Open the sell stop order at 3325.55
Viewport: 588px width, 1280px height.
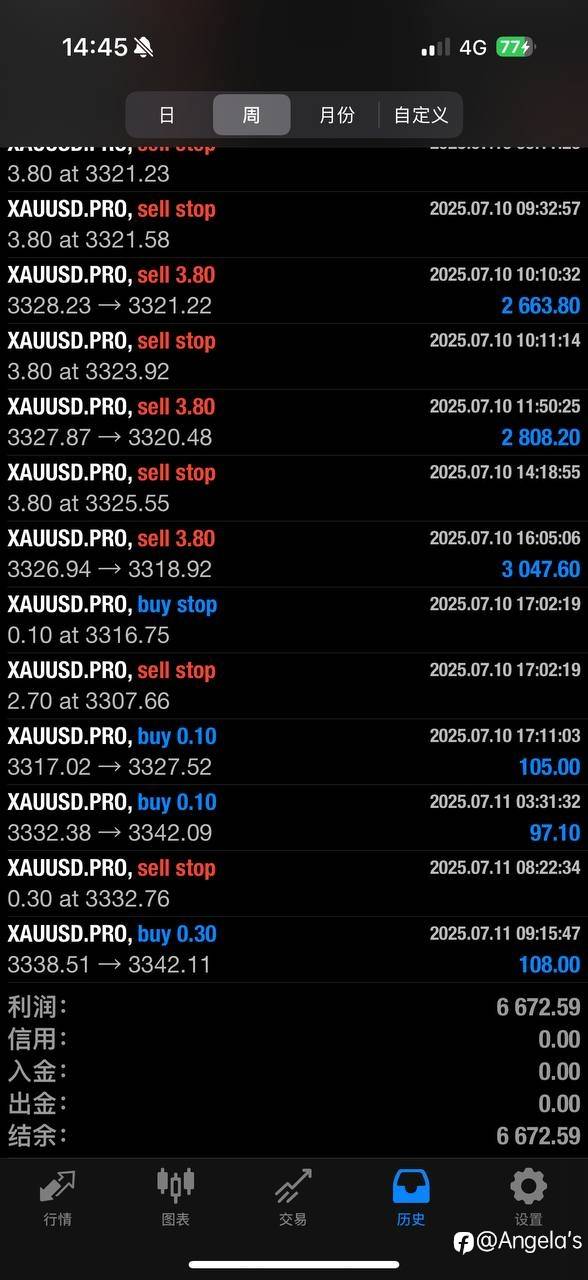click(294, 489)
